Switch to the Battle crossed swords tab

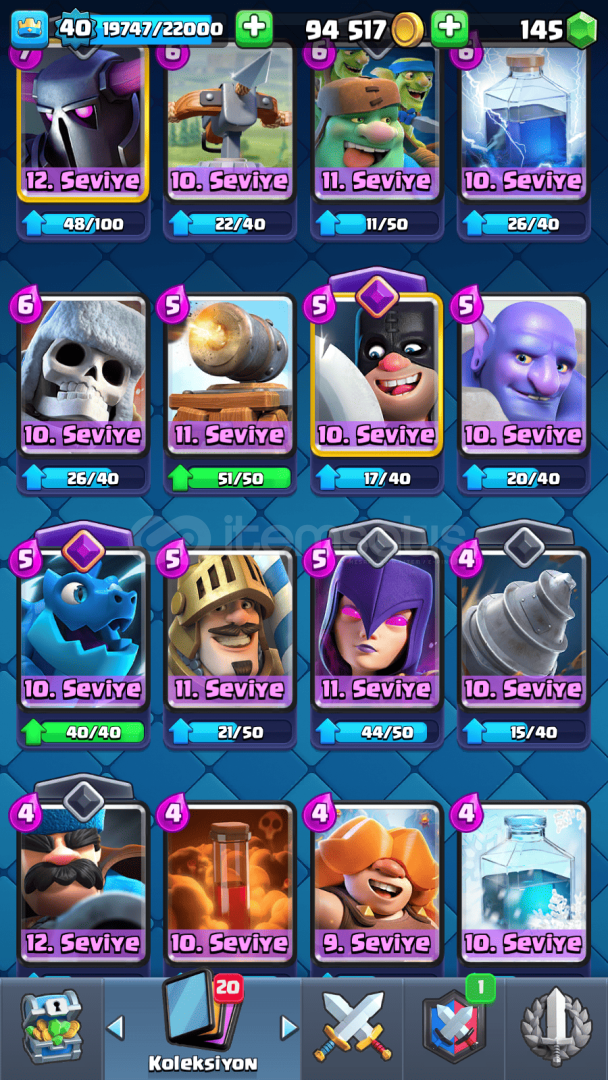(x=352, y=1027)
